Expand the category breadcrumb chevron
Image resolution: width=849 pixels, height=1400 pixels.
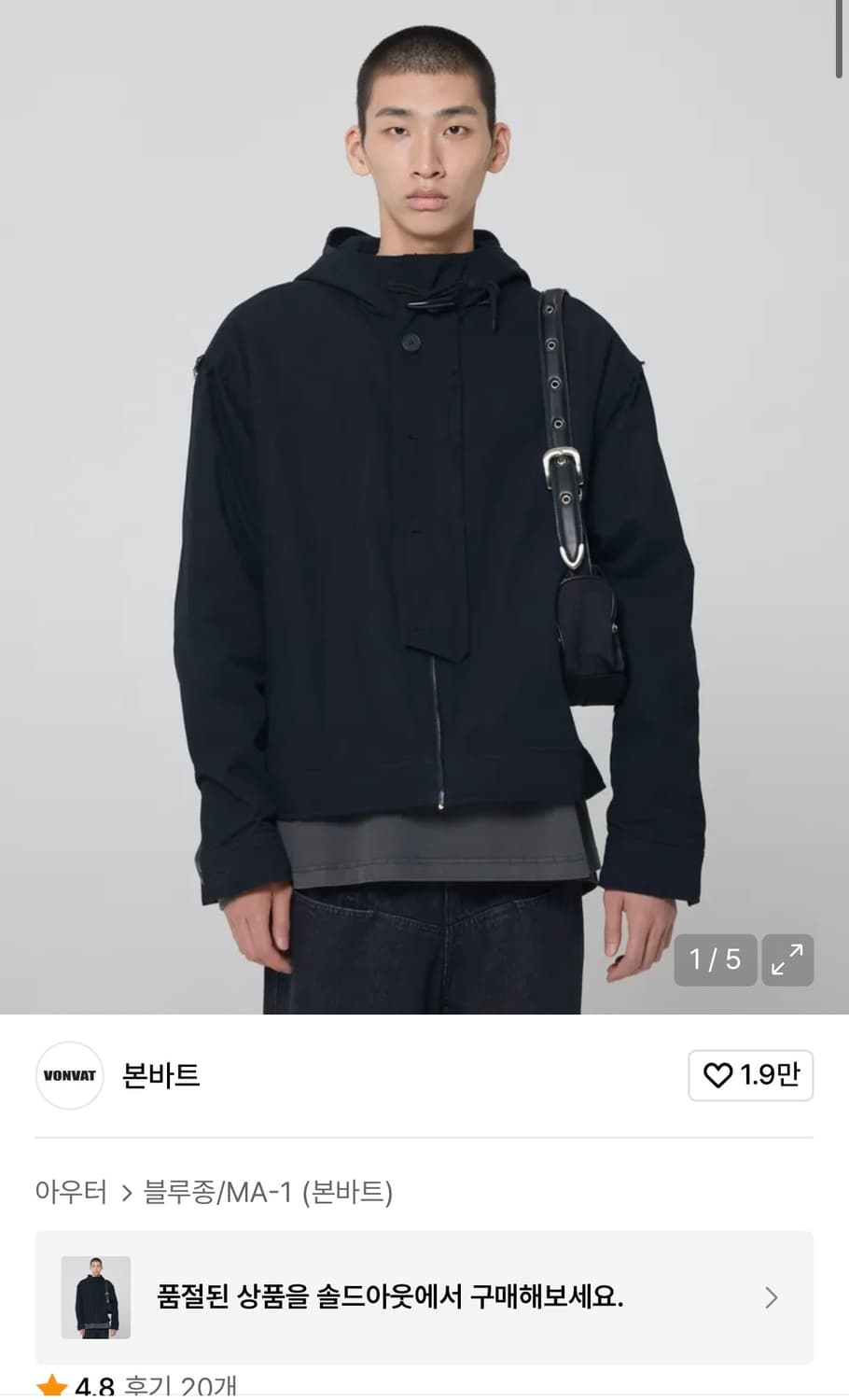click(x=125, y=1192)
